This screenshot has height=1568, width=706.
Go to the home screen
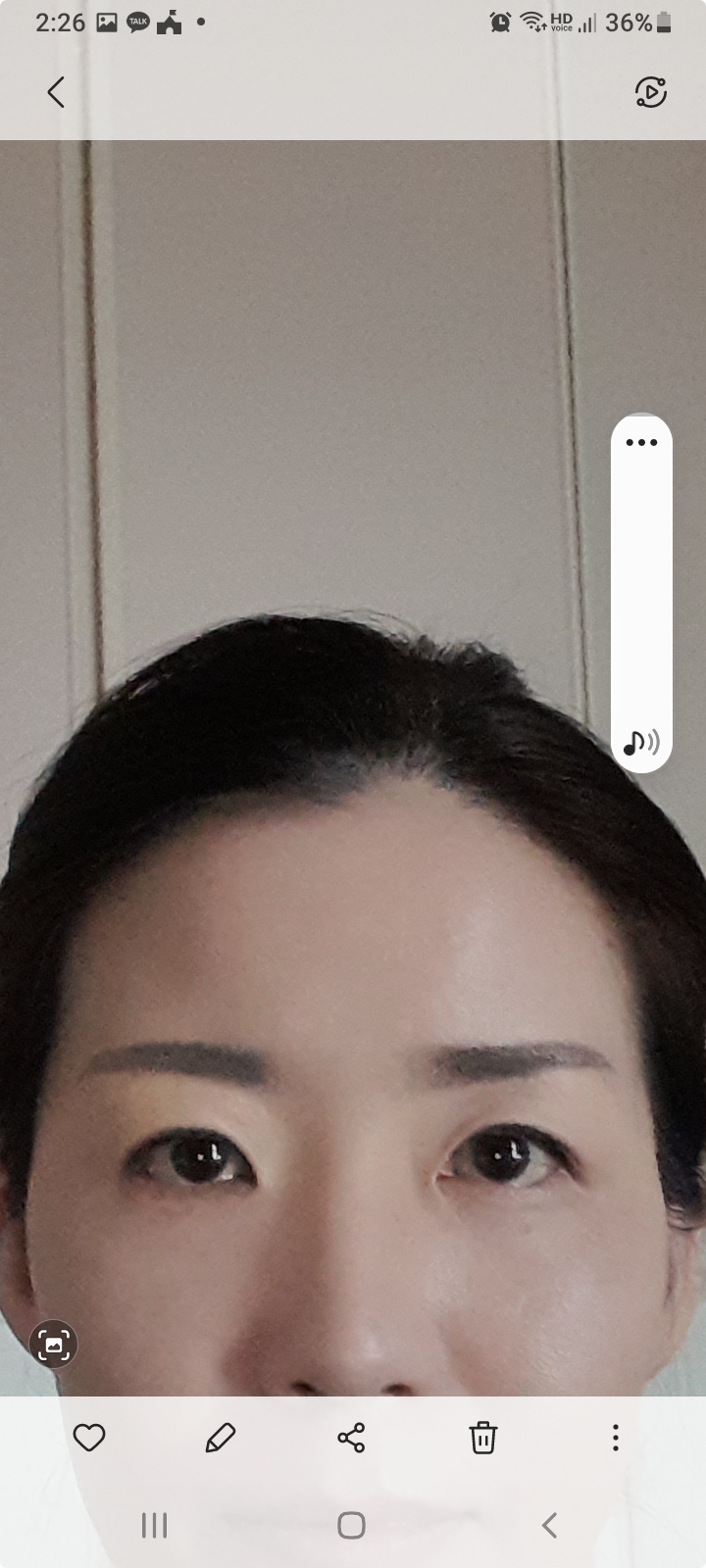click(x=351, y=1525)
